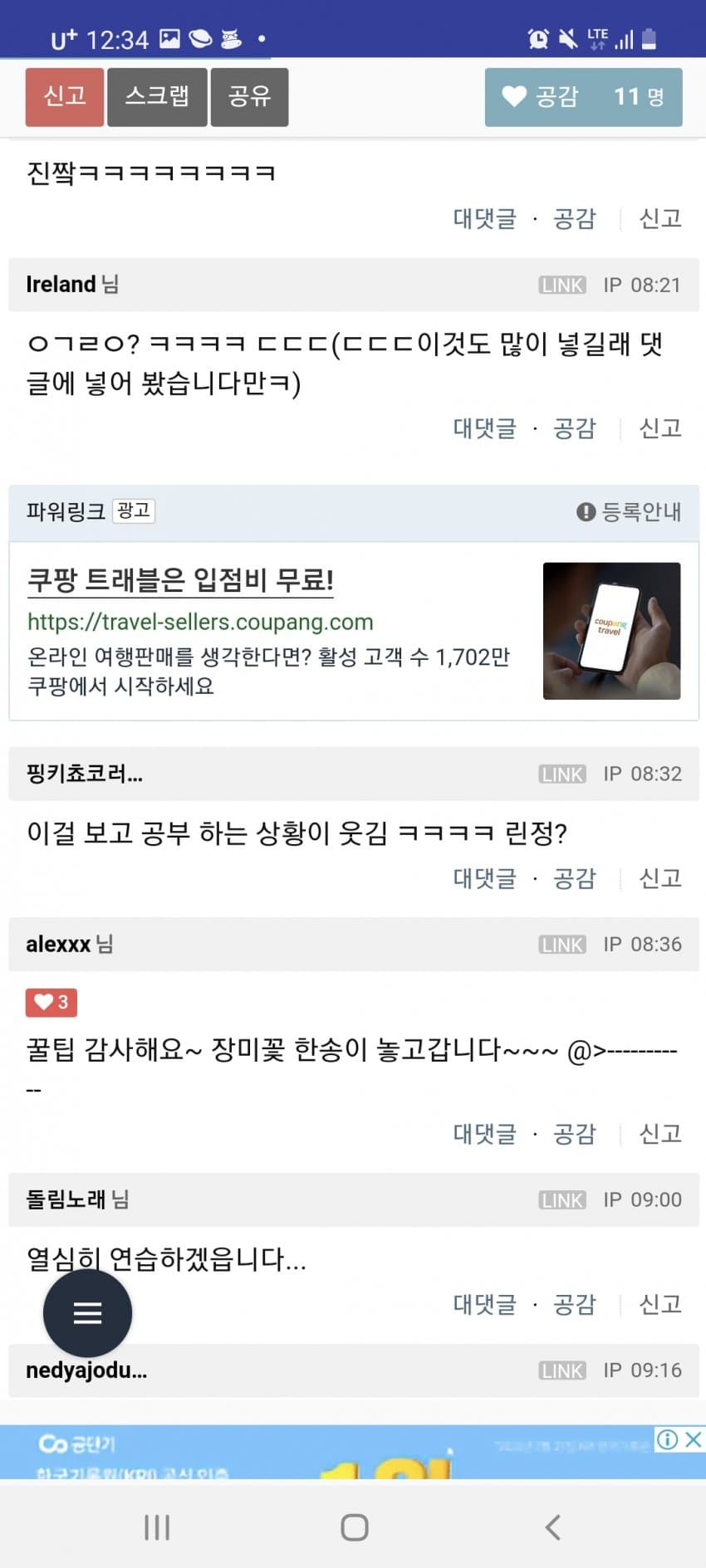Tap the Coupang travel ad image
This screenshot has height=1568, width=706.
[x=611, y=631]
